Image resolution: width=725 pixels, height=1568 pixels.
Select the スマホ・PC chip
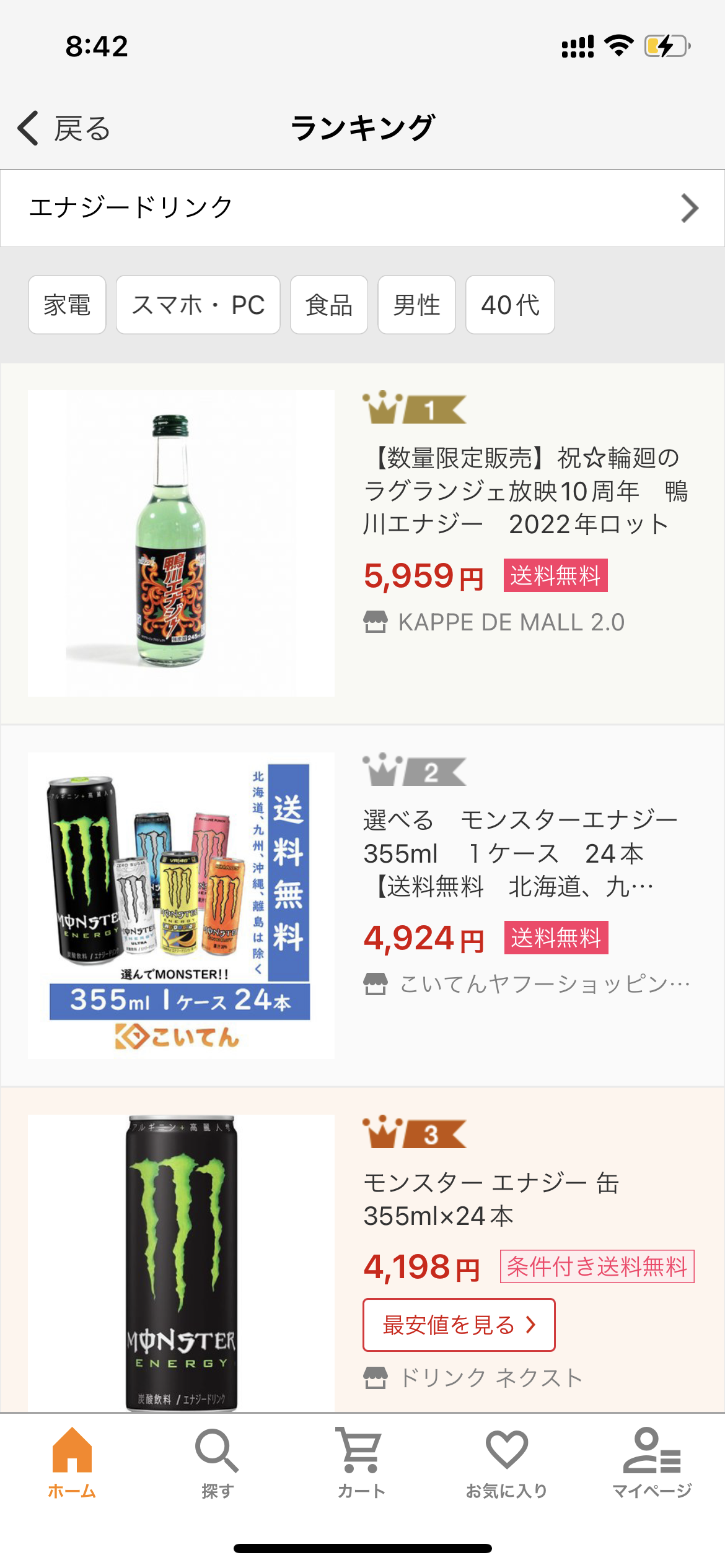(198, 305)
